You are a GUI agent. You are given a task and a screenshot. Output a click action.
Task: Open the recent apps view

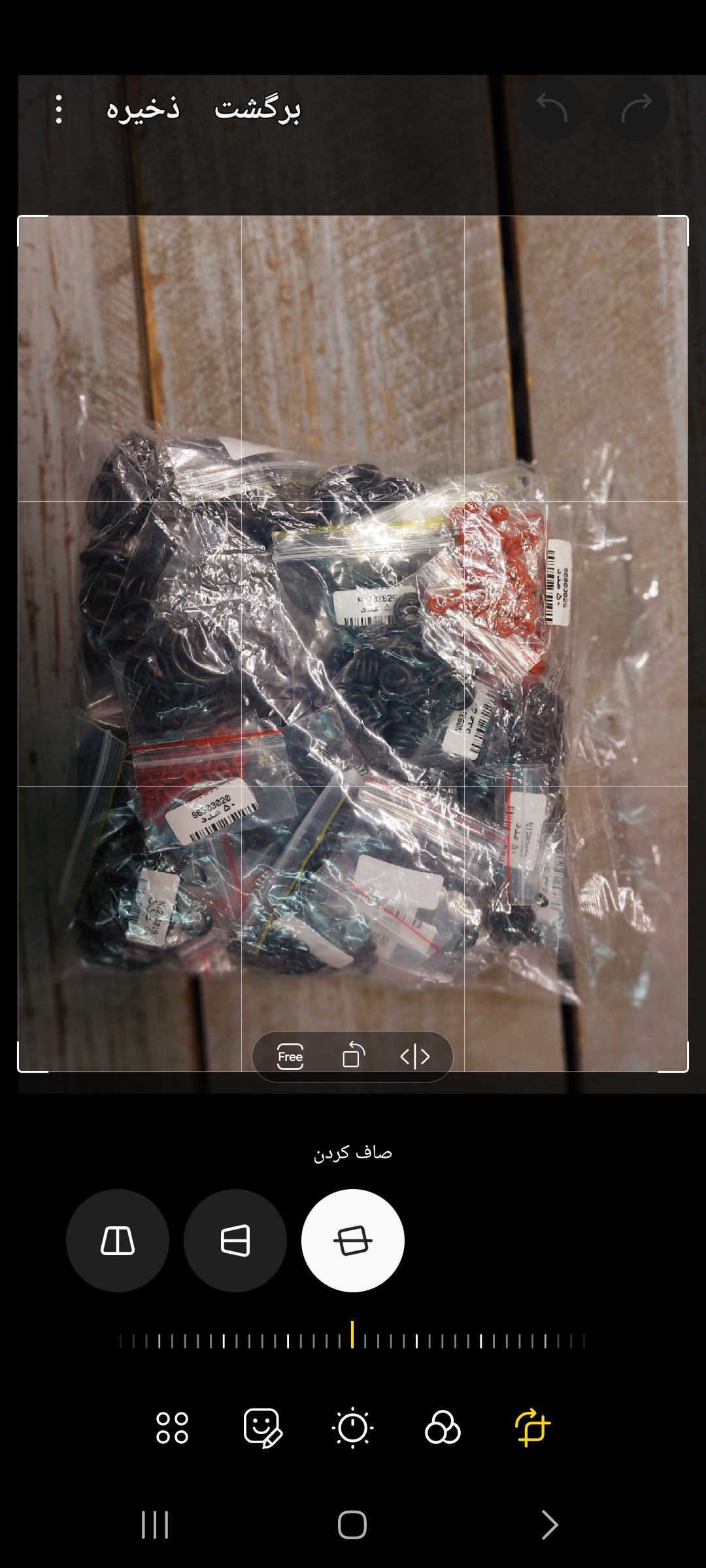(x=155, y=1526)
